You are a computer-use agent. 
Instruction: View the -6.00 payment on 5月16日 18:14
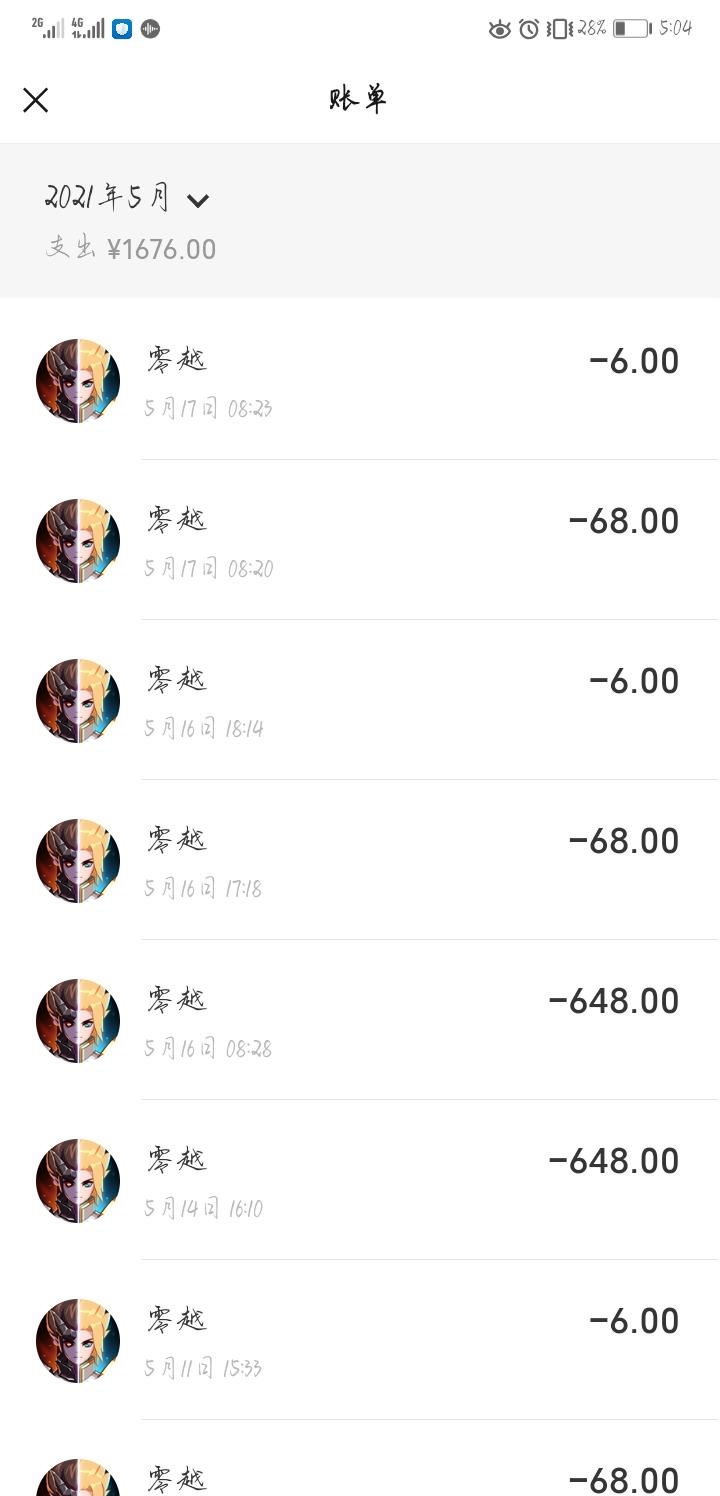(360, 700)
